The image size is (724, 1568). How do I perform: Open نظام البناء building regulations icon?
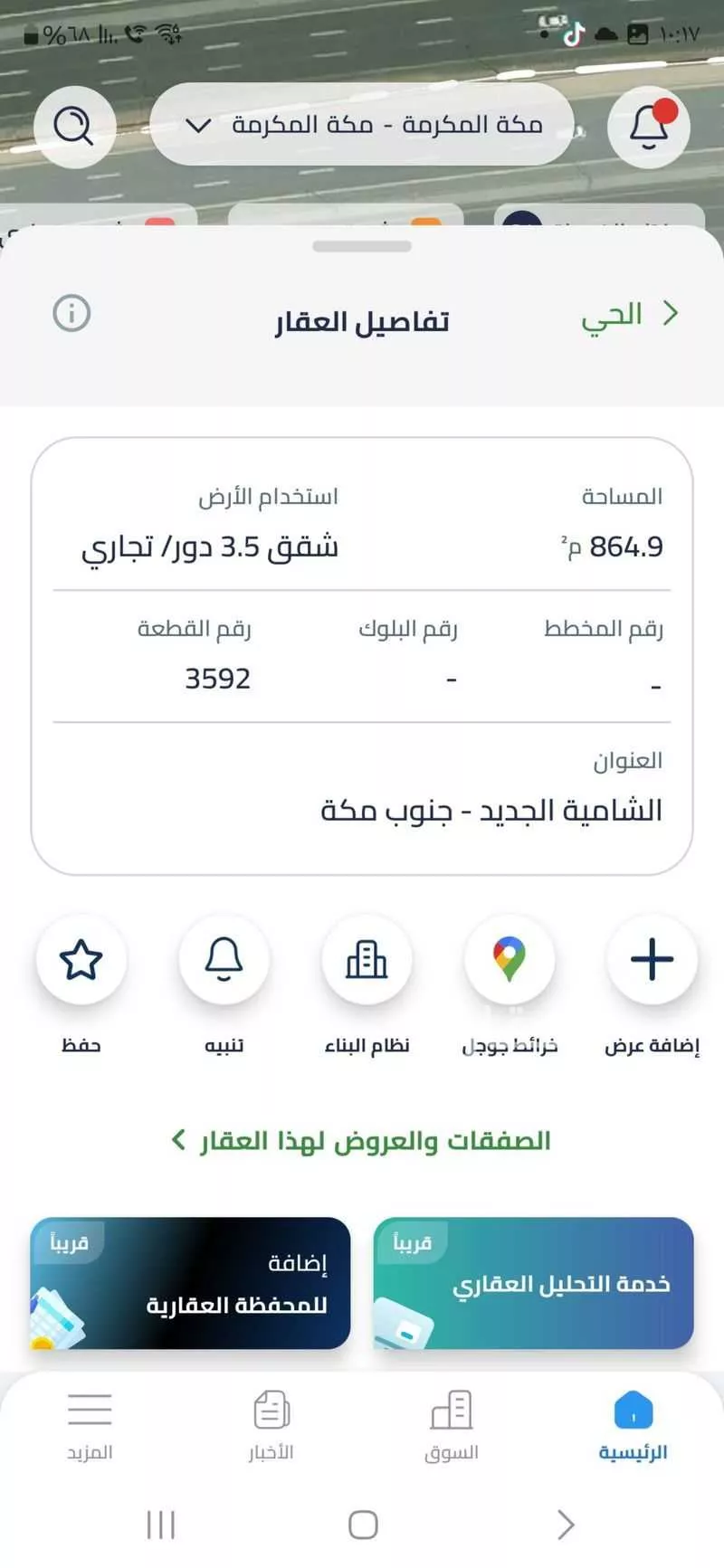tap(367, 961)
